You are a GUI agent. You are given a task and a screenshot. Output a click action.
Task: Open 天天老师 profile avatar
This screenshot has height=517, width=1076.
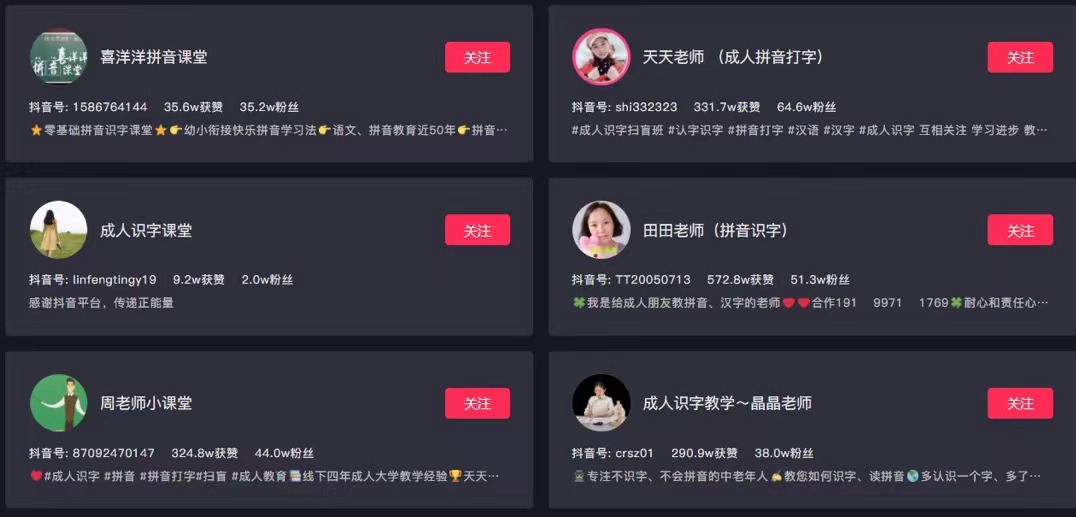601,57
